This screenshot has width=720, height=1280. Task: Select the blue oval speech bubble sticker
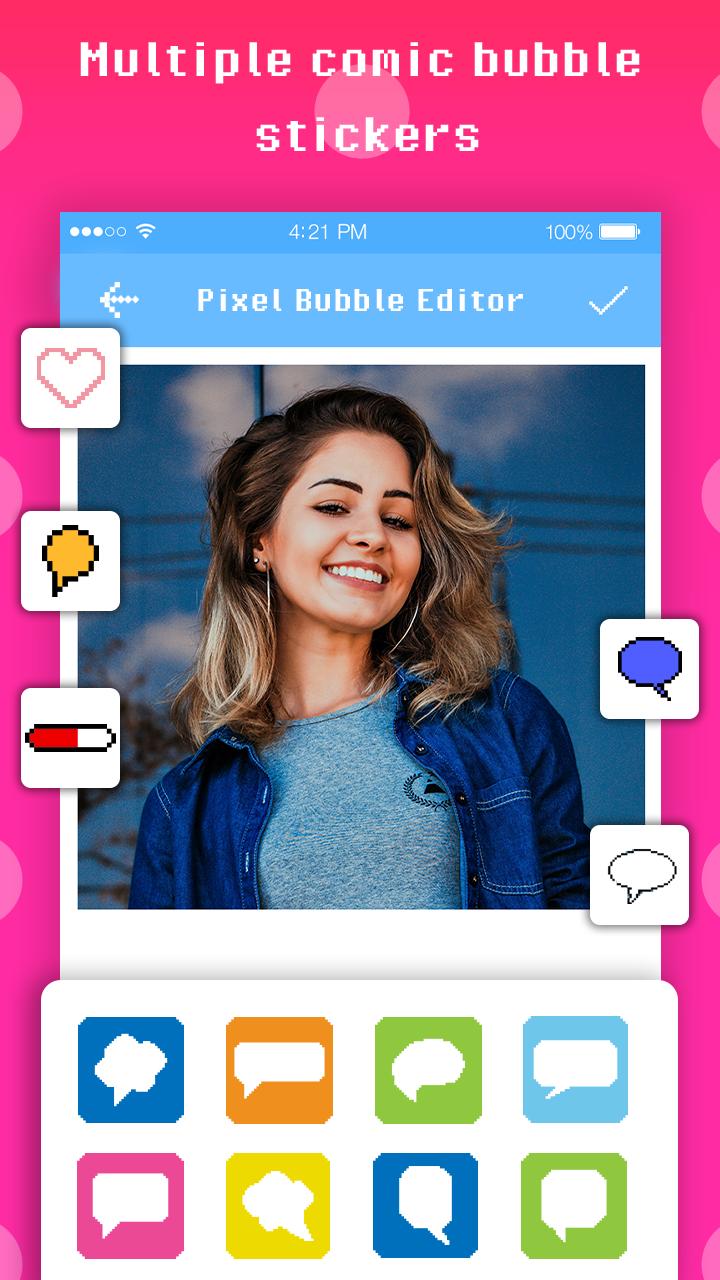649,670
